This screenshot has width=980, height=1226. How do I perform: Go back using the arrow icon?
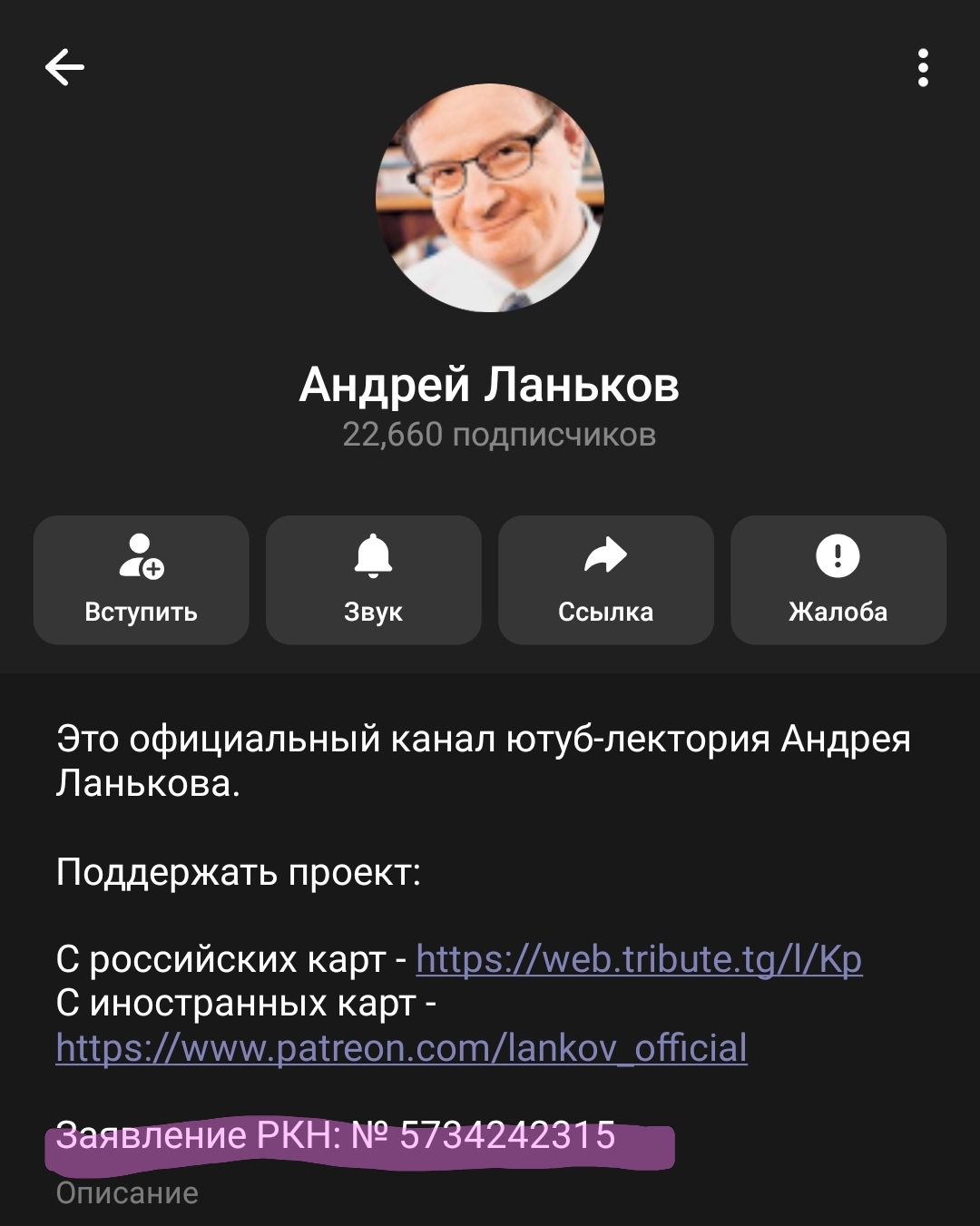[x=64, y=67]
